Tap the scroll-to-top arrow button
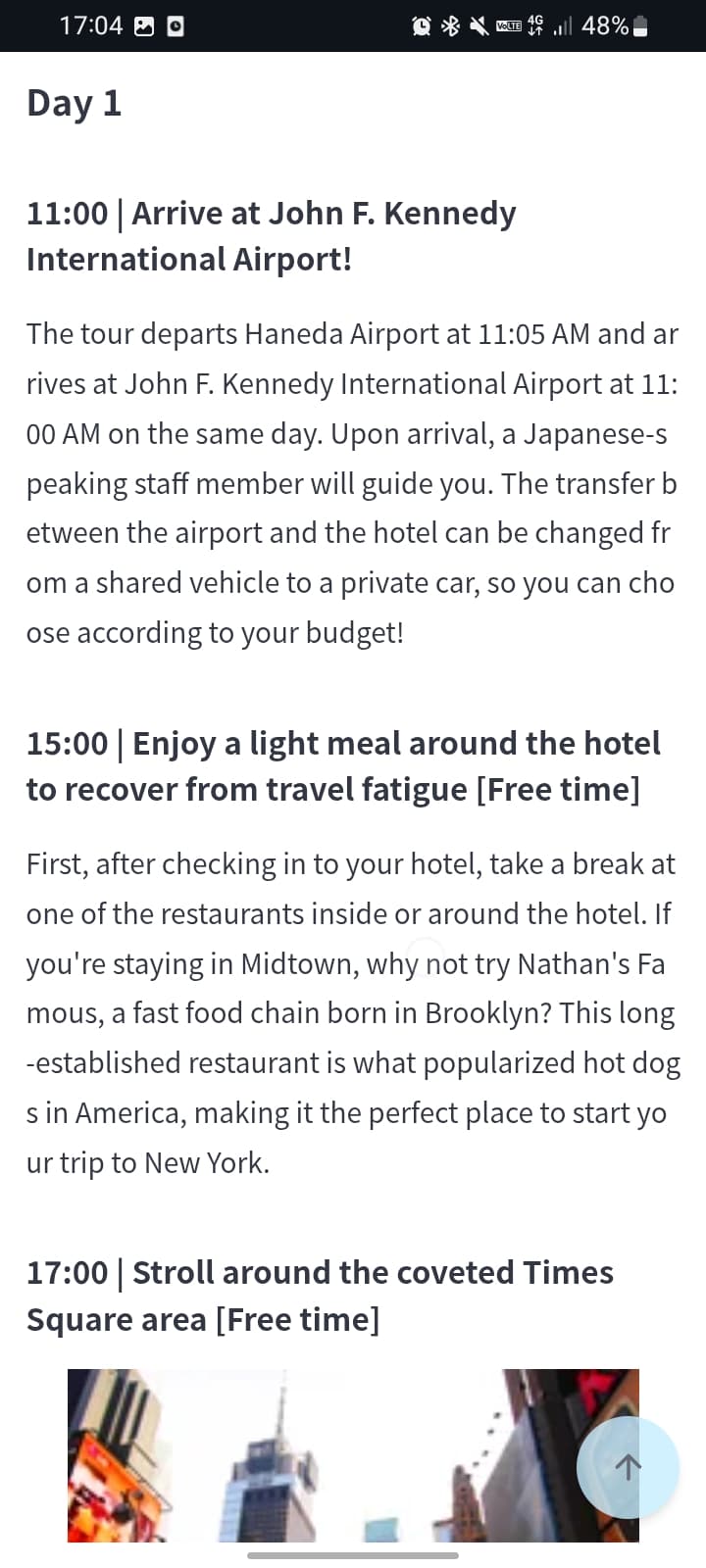 [x=628, y=1466]
